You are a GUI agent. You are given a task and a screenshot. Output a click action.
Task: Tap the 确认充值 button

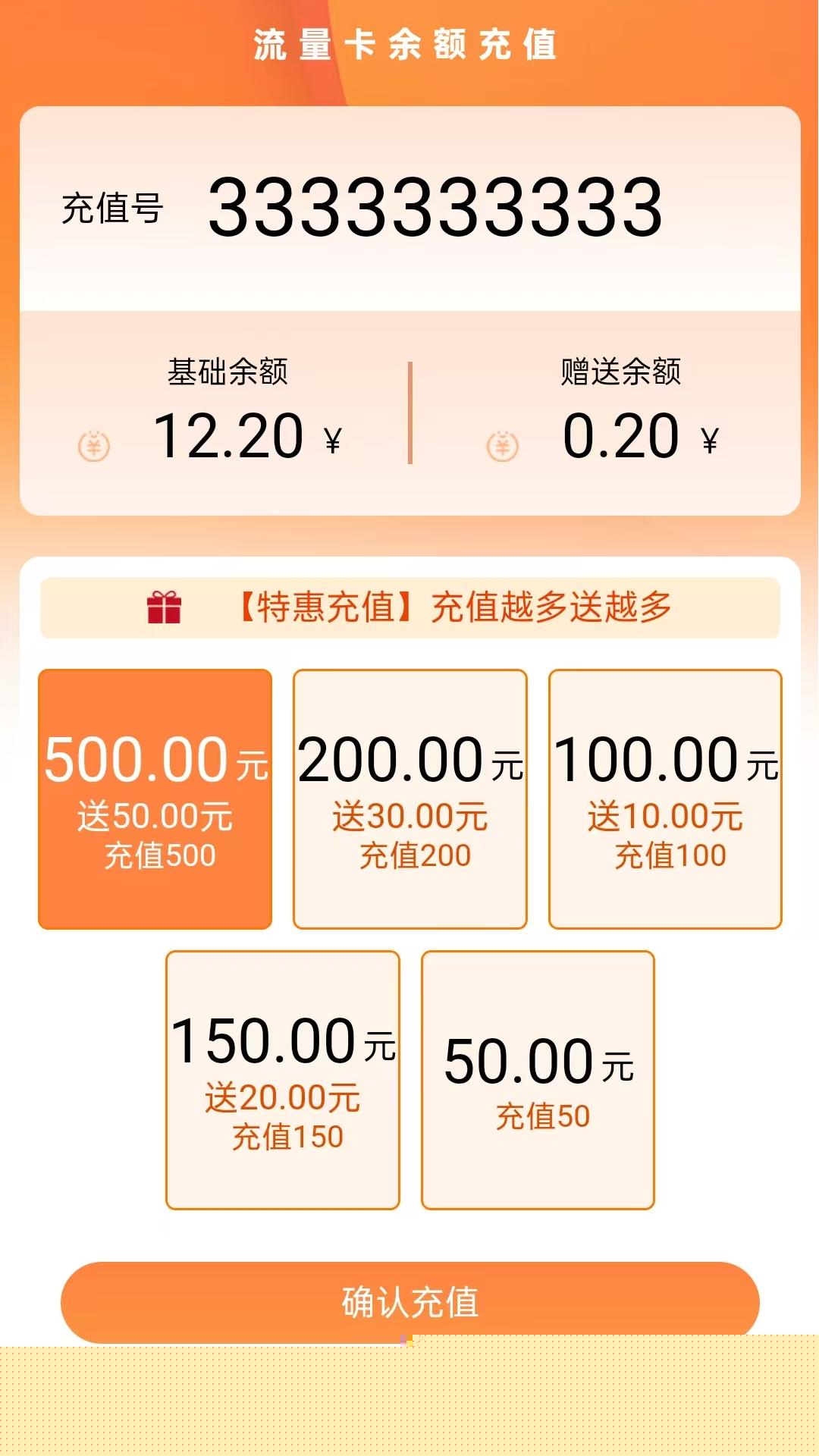(x=409, y=1301)
